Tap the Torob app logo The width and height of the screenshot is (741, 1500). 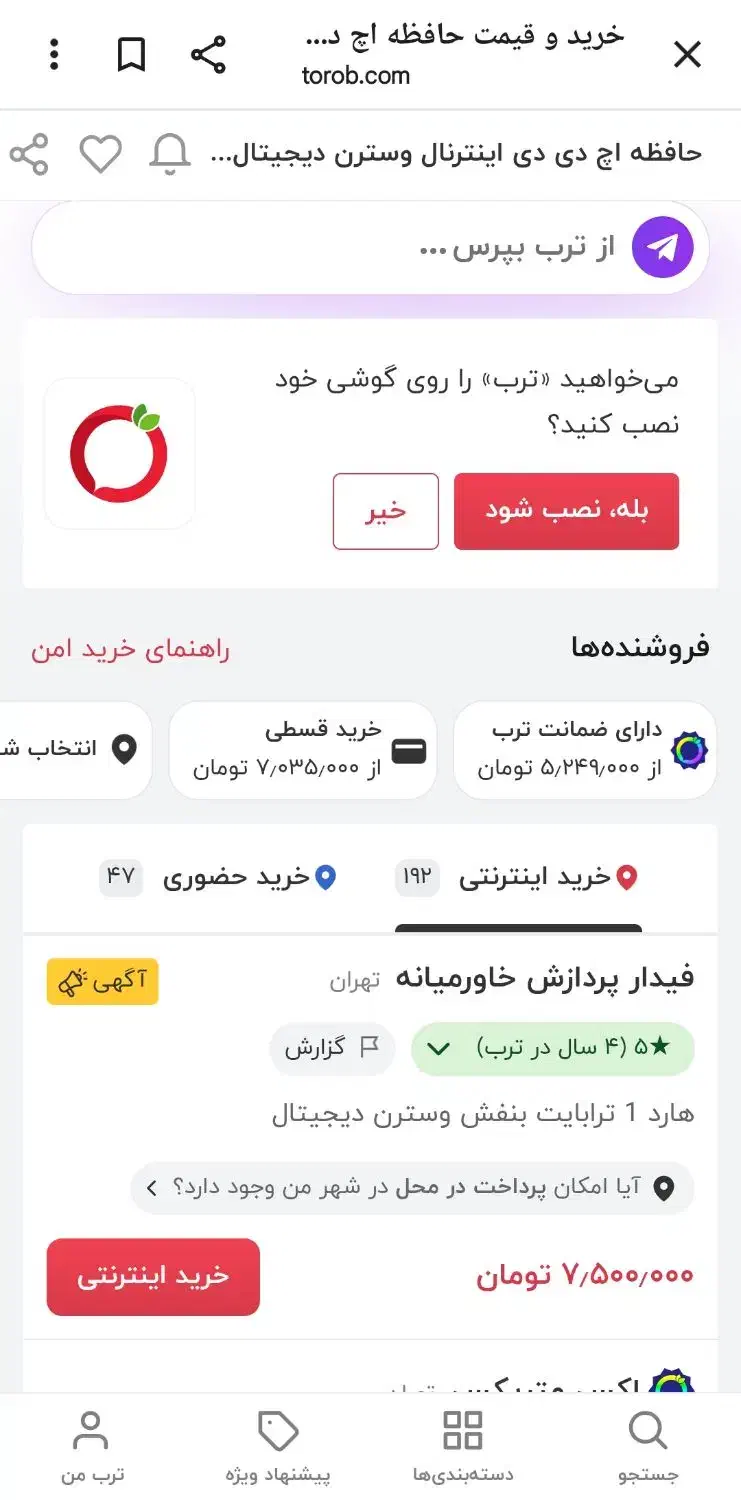pos(118,452)
